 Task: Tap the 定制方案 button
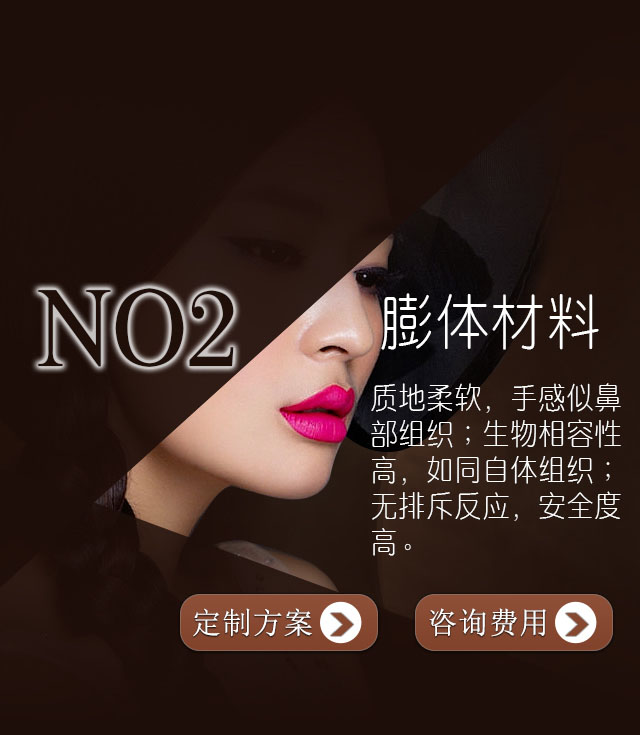278,623
